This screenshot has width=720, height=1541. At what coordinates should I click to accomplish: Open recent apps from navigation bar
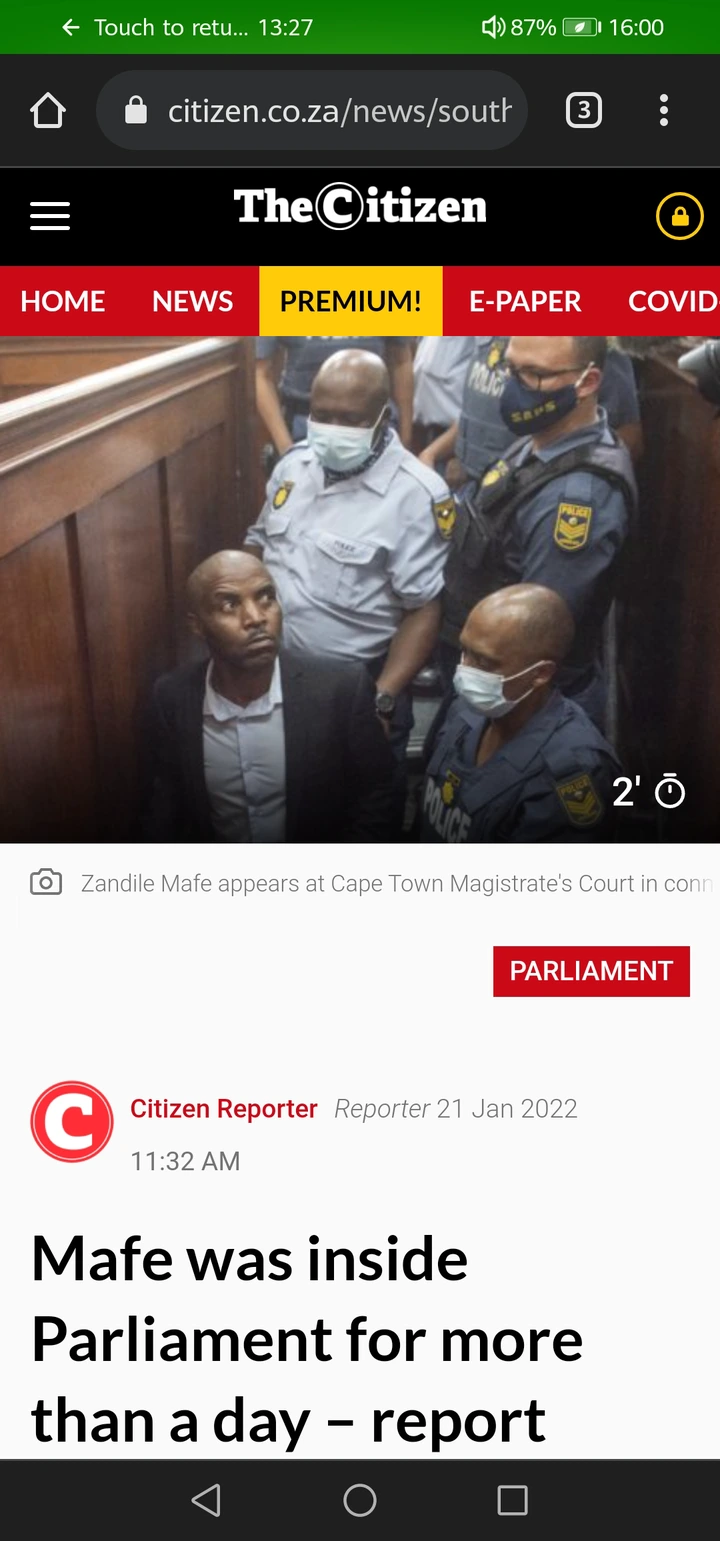point(512,1500)
